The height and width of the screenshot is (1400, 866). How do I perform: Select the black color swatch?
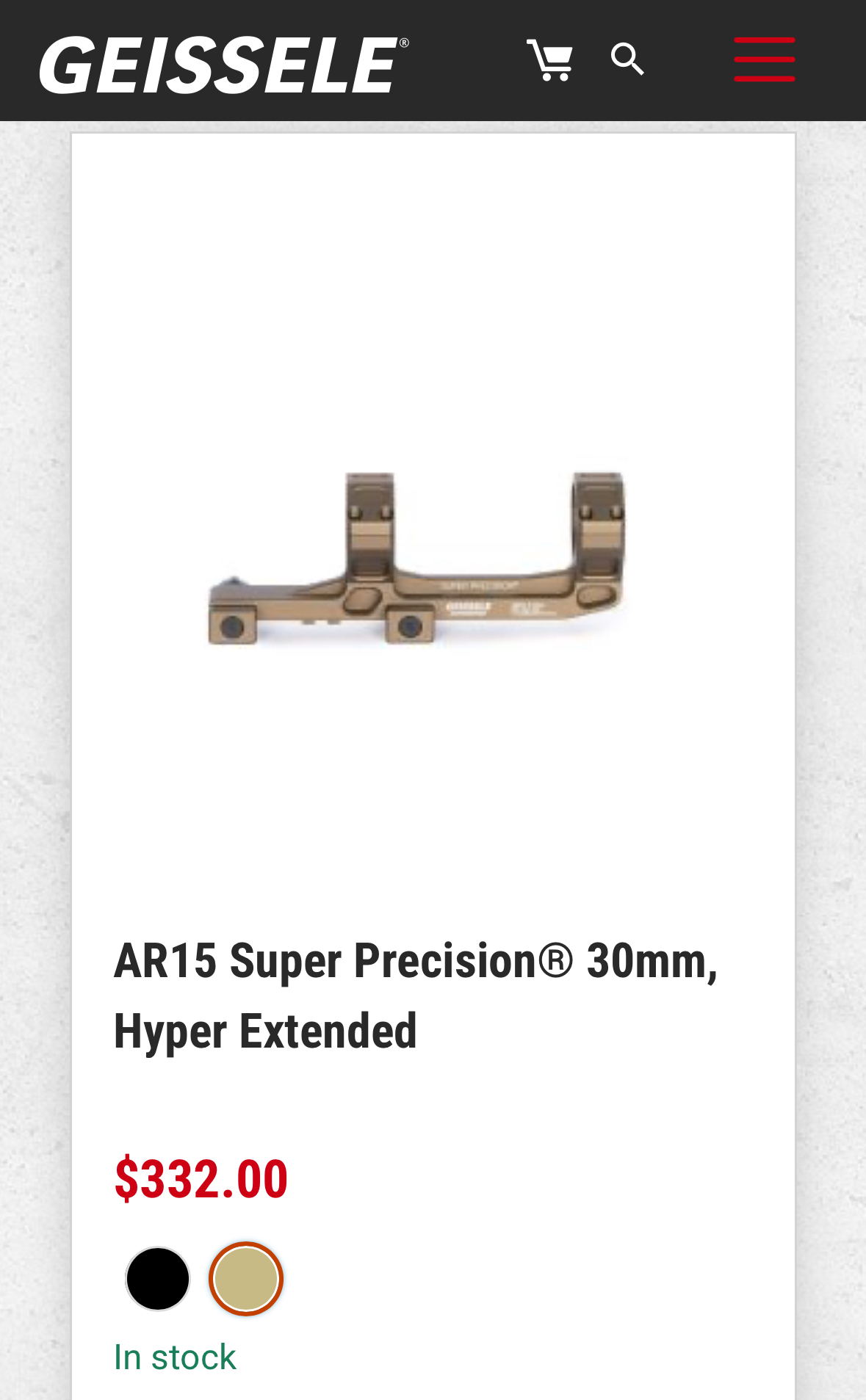click(x=158, y=1278)
